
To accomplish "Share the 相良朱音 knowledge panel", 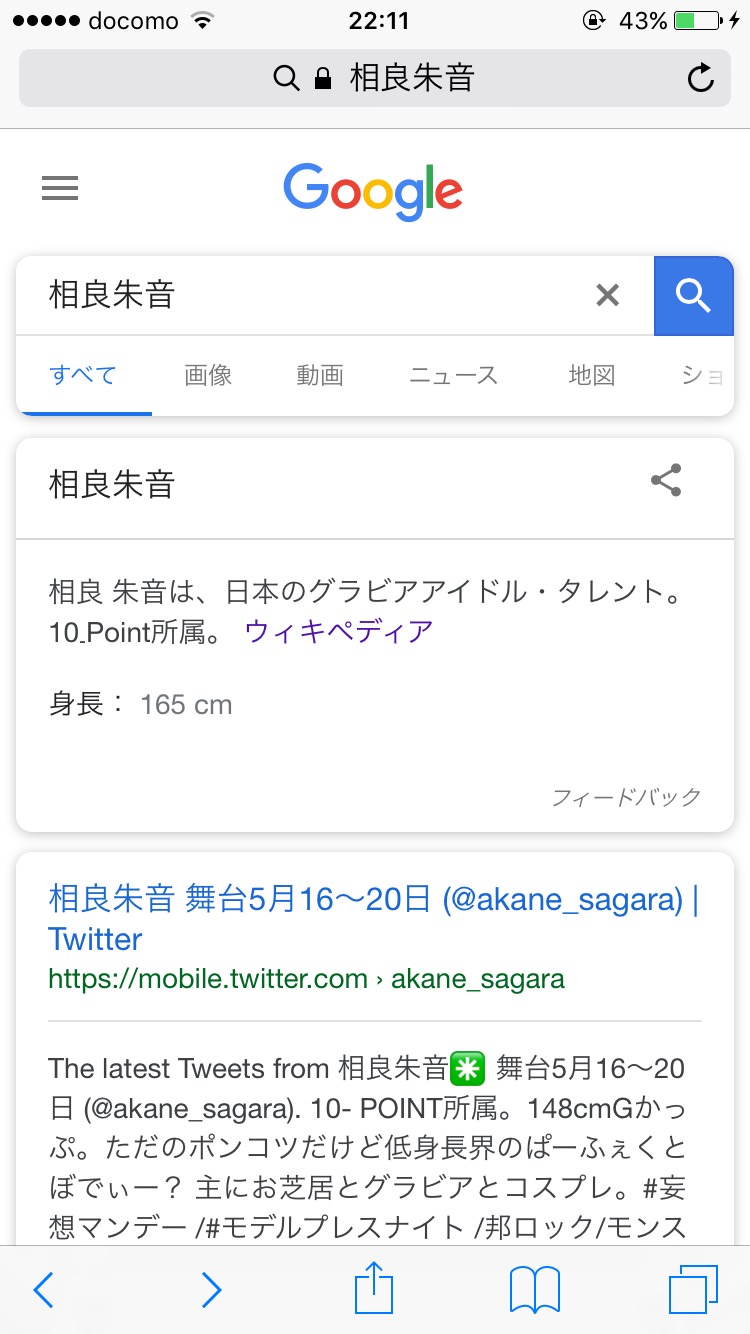I will point(666,481).
